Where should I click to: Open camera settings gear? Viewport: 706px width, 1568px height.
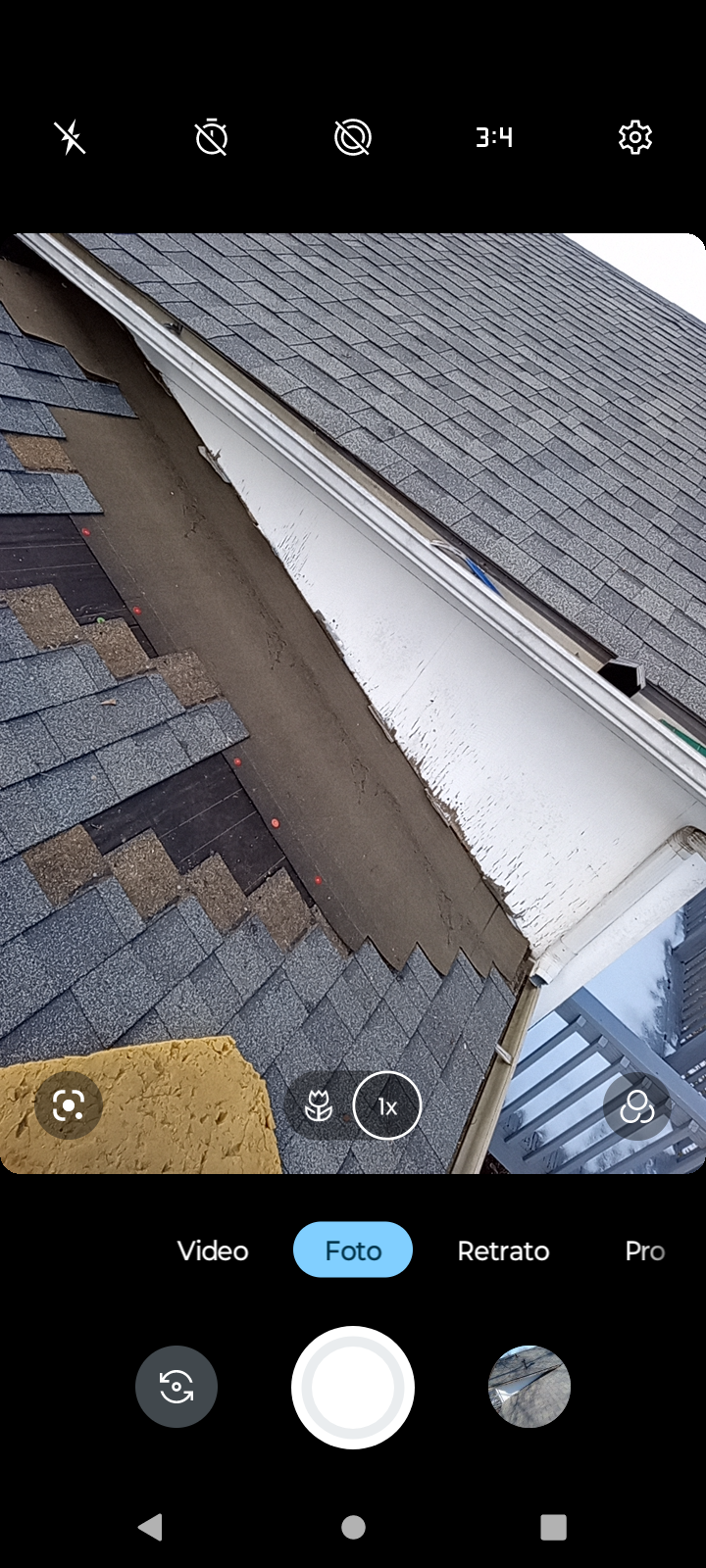(x=635, y=137)
